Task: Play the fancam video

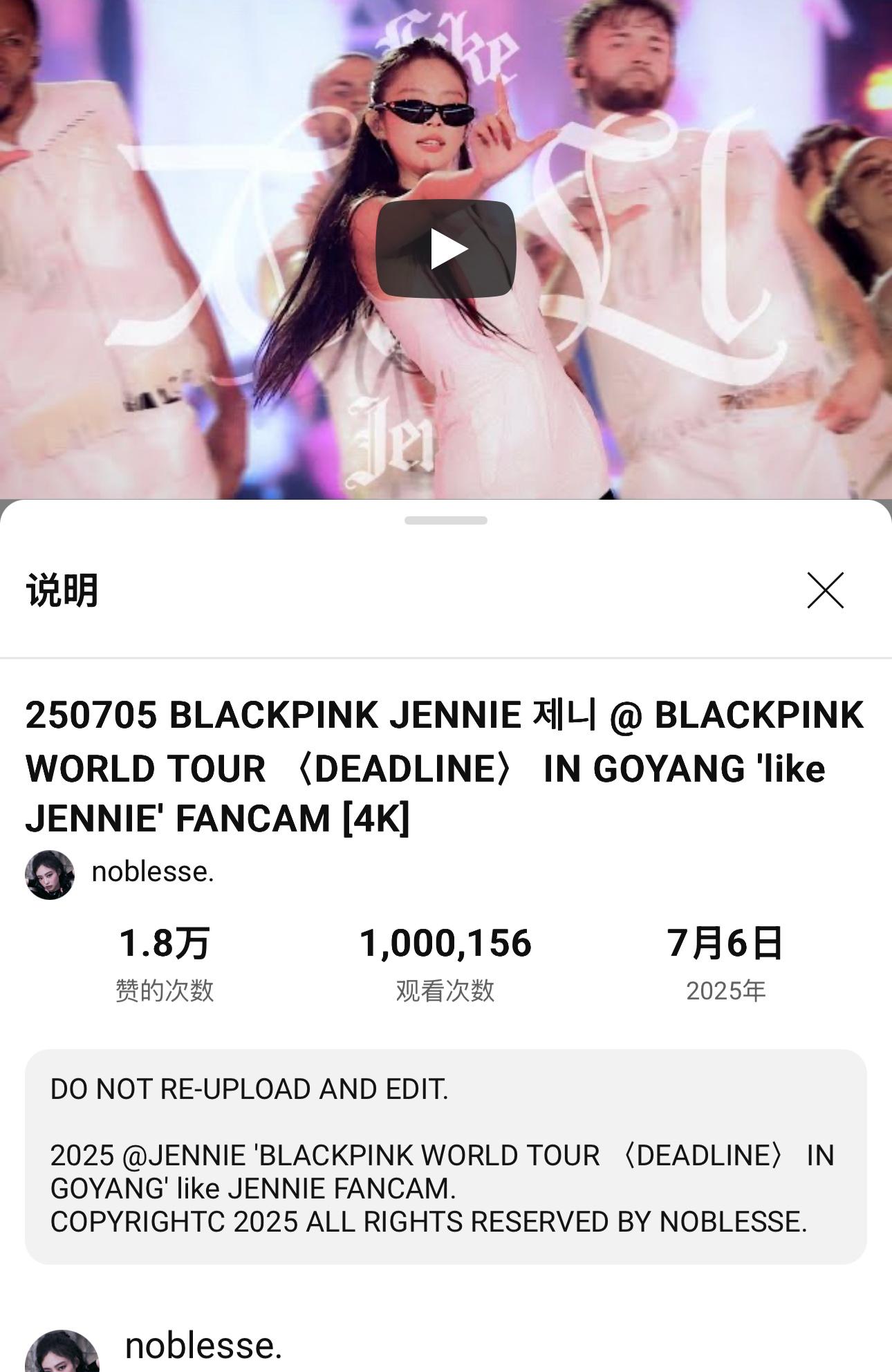Action: coord(446,249)
